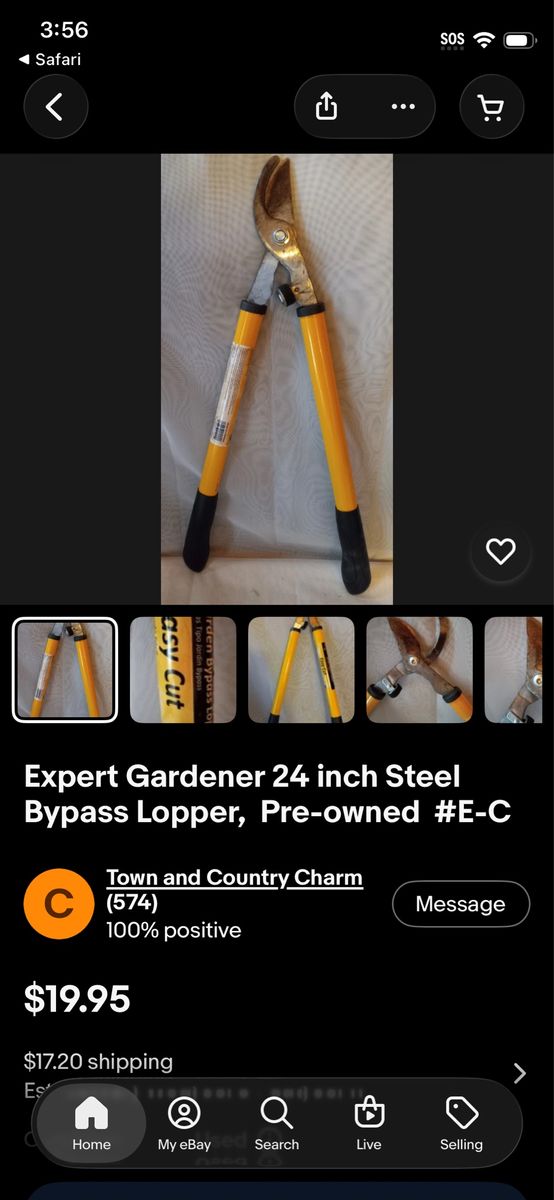This screenshot has width=554, height=1200.
Task: Go back to the previous page
Action: coord(55,107)
